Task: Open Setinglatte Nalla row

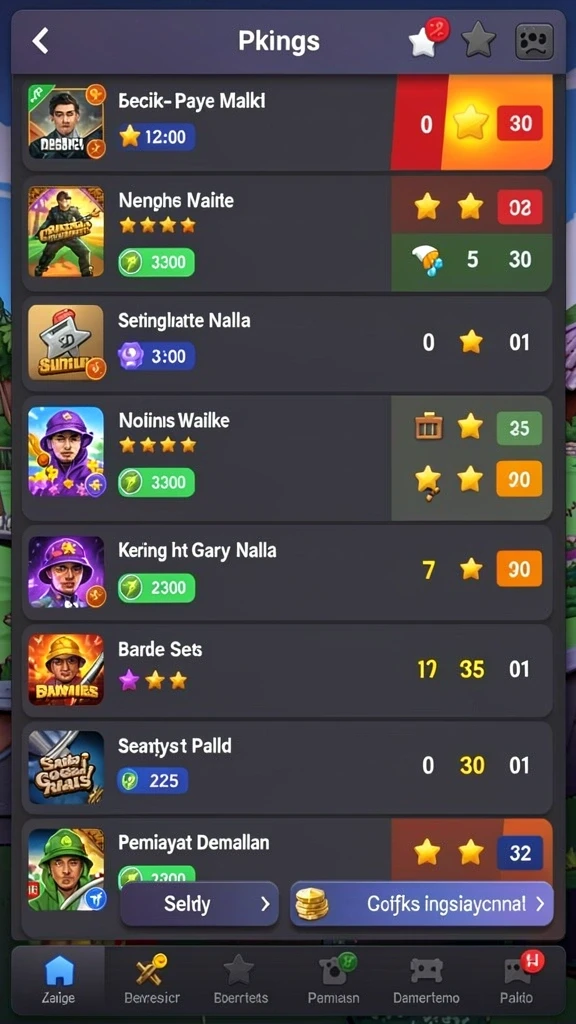Action: 287,344
